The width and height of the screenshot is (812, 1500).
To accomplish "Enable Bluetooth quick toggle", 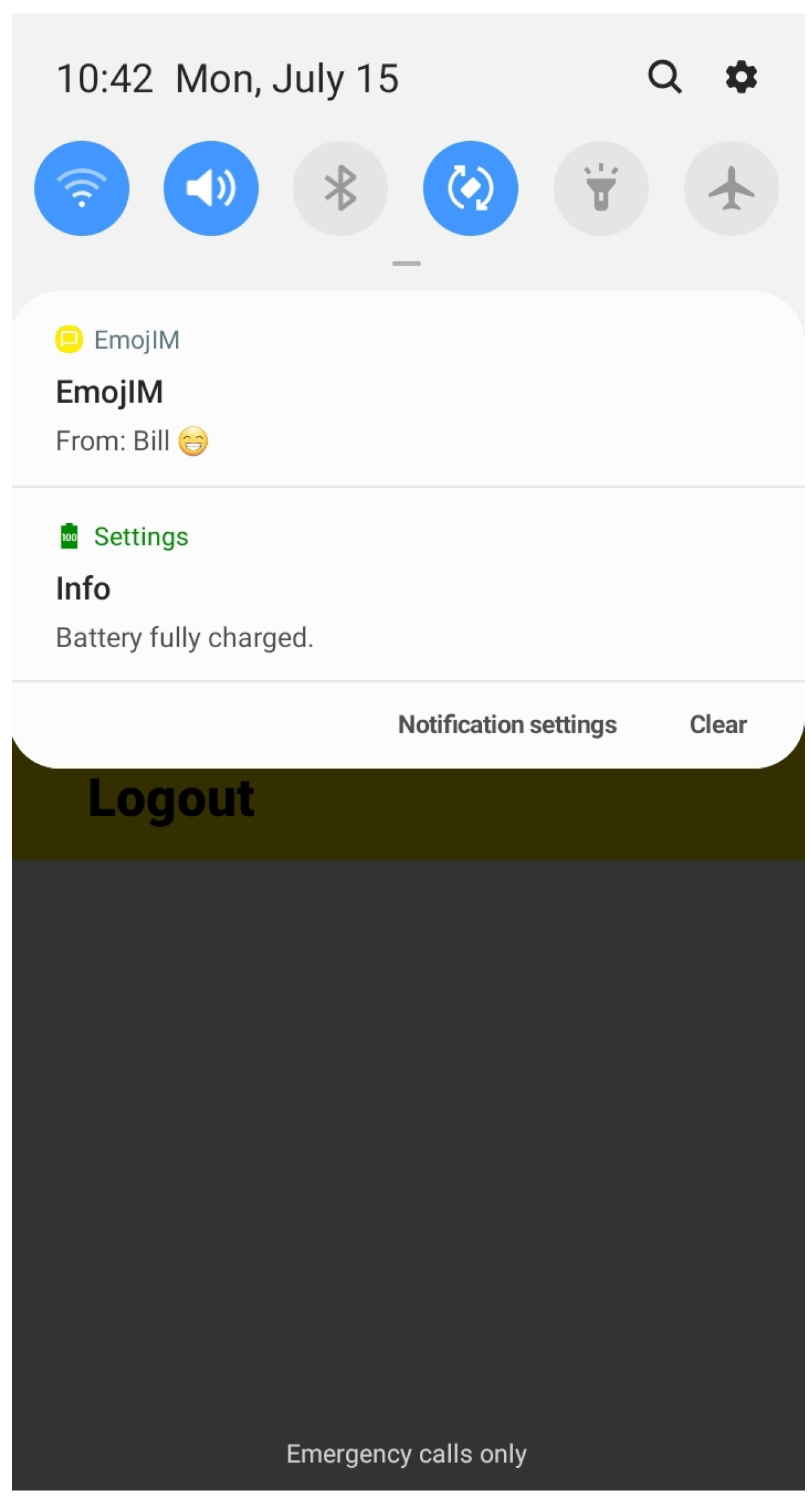I will (340, 188).
